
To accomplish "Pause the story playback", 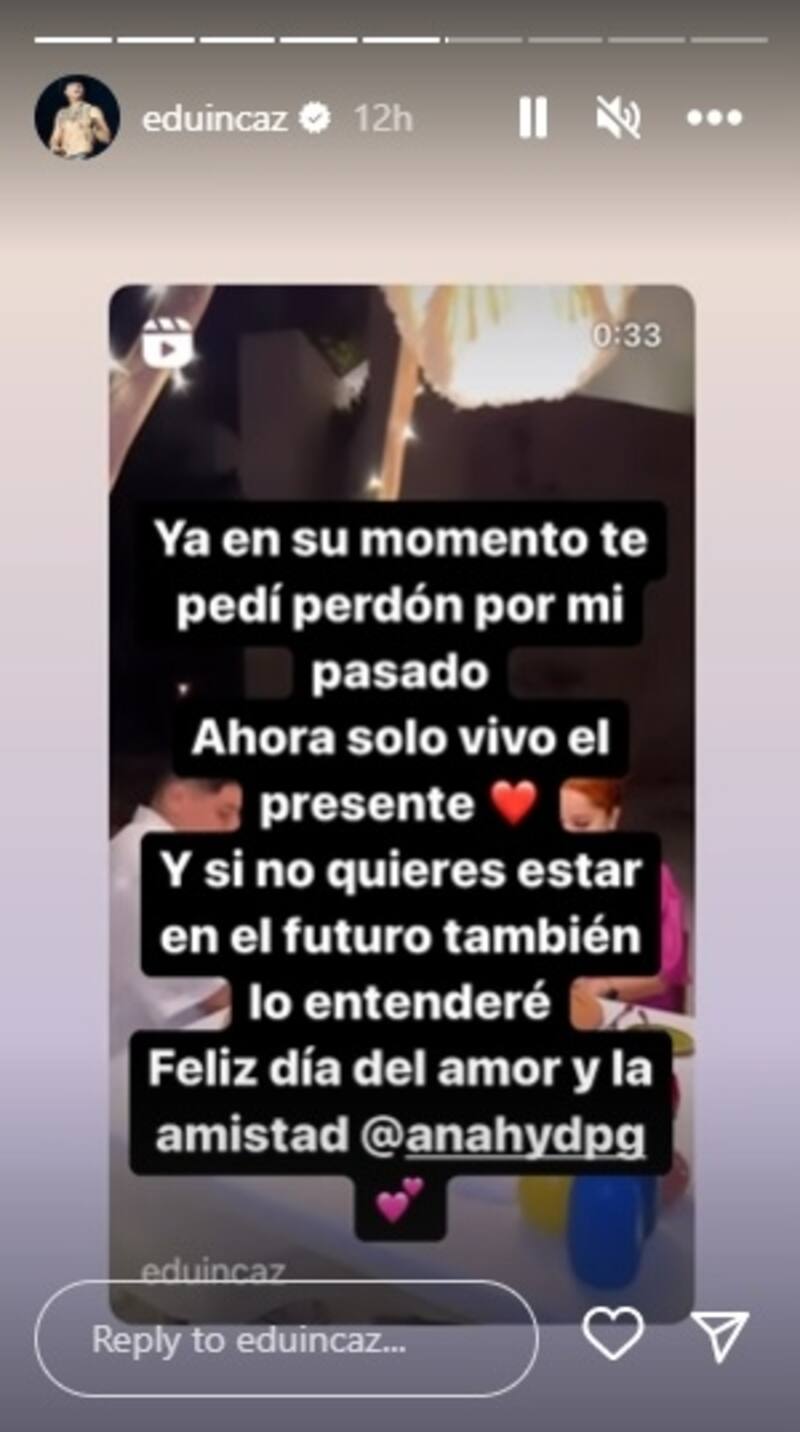I will [x=533, y=119].
